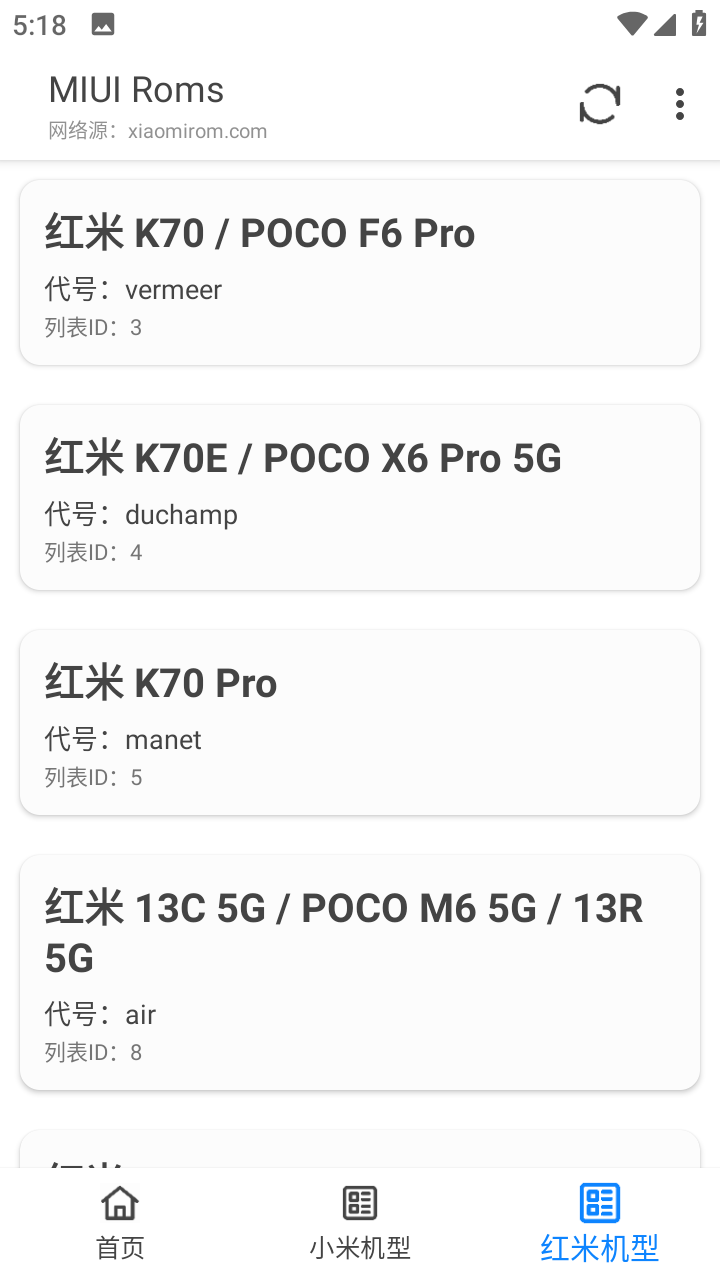
Task: Tap the 首页 home icon in bottom navigation
Action: 119,1203
